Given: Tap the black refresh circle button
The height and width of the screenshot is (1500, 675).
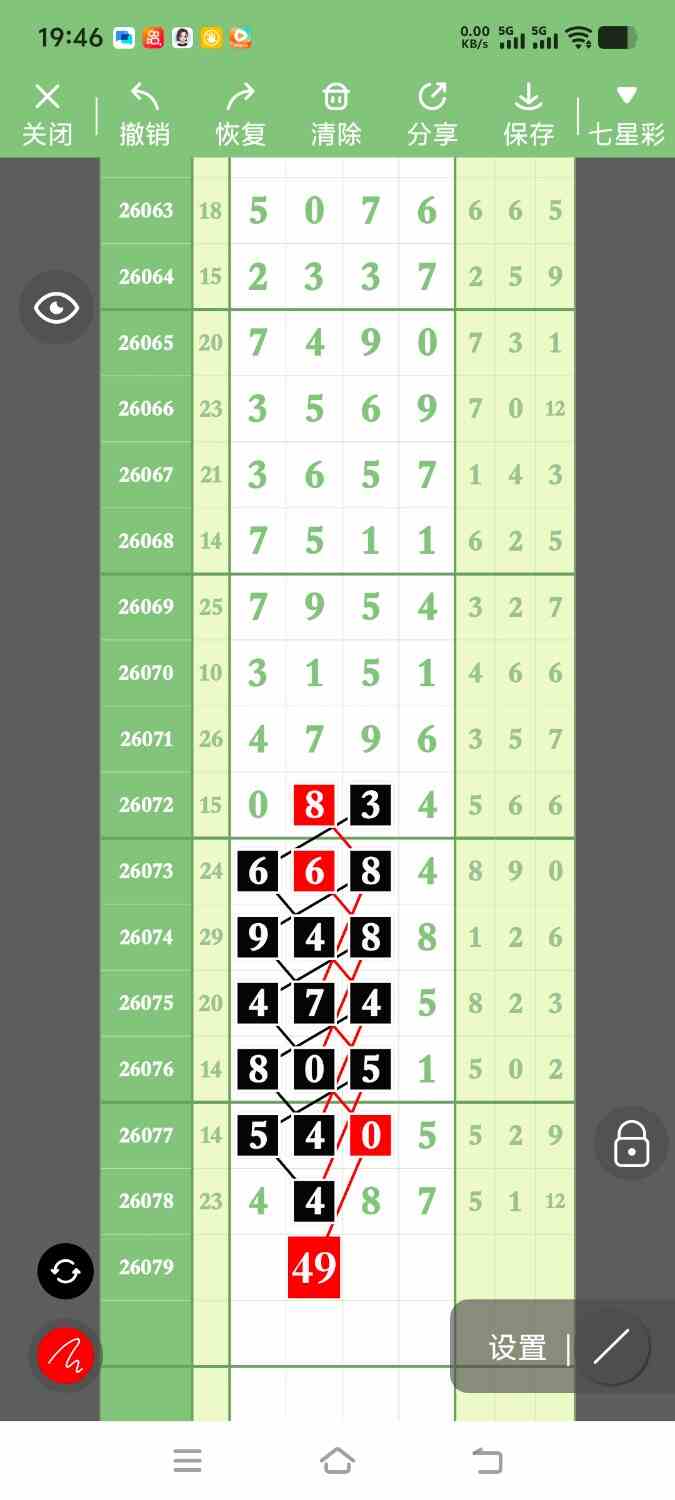Looking at the screenshot, I should (x=65, y=1271).
